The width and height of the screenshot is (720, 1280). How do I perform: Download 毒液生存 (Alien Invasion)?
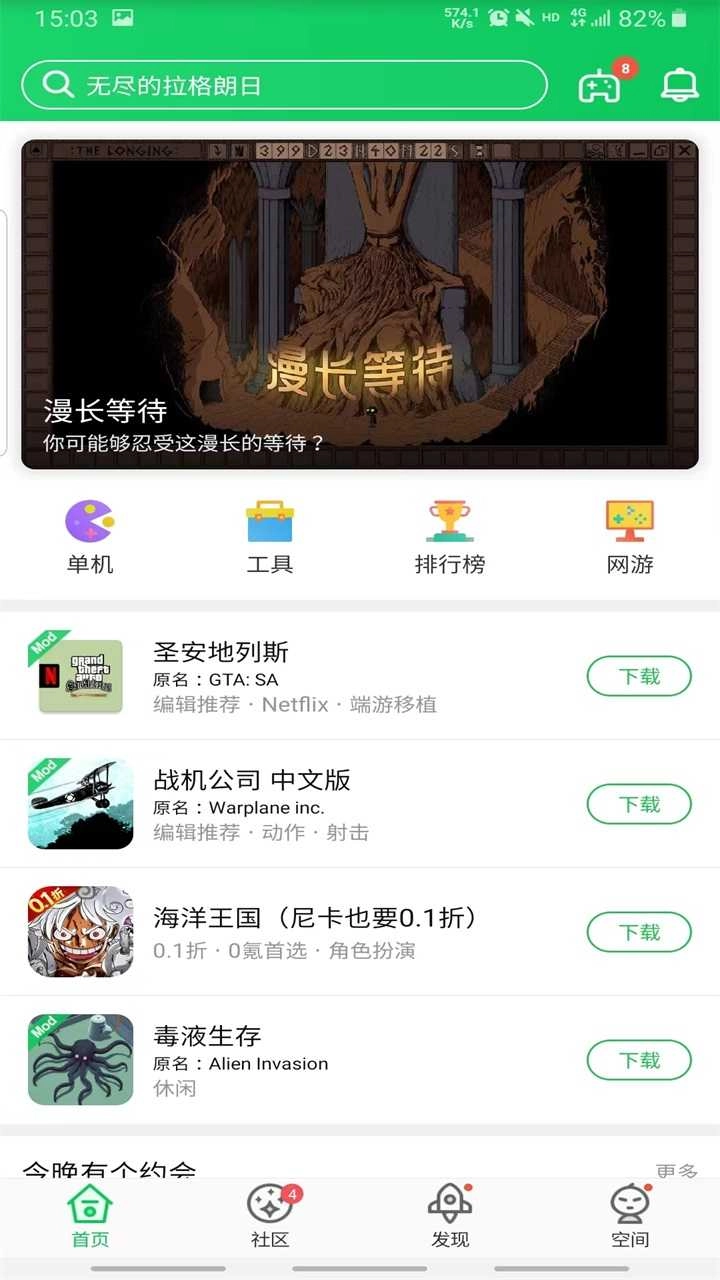[638, 1061]
